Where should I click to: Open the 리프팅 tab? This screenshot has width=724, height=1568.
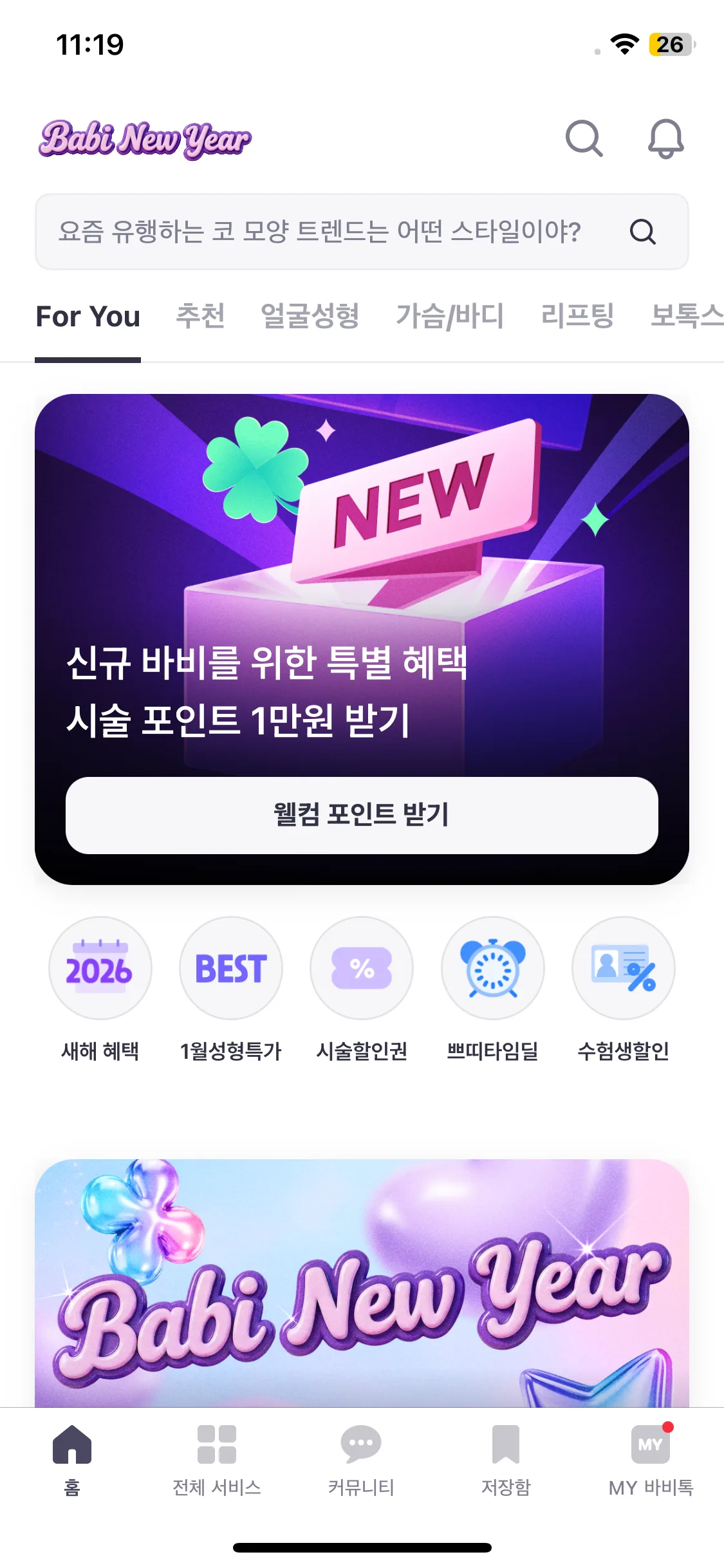[577, 317]
